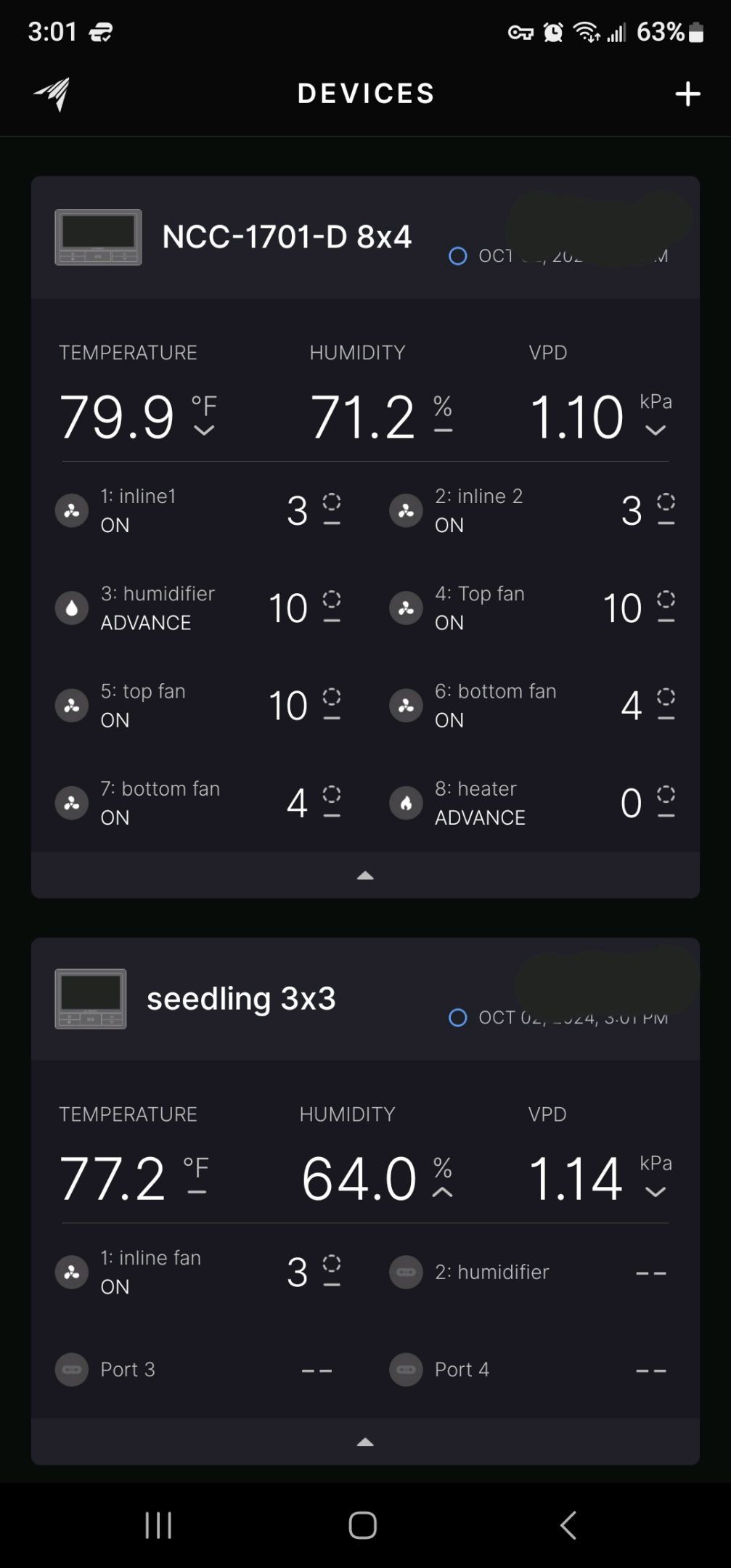This screenshot has width=731, height=1568.
Task: Open port 3: humidifier settings in NCC-1701-D
Action: [198, 608]
